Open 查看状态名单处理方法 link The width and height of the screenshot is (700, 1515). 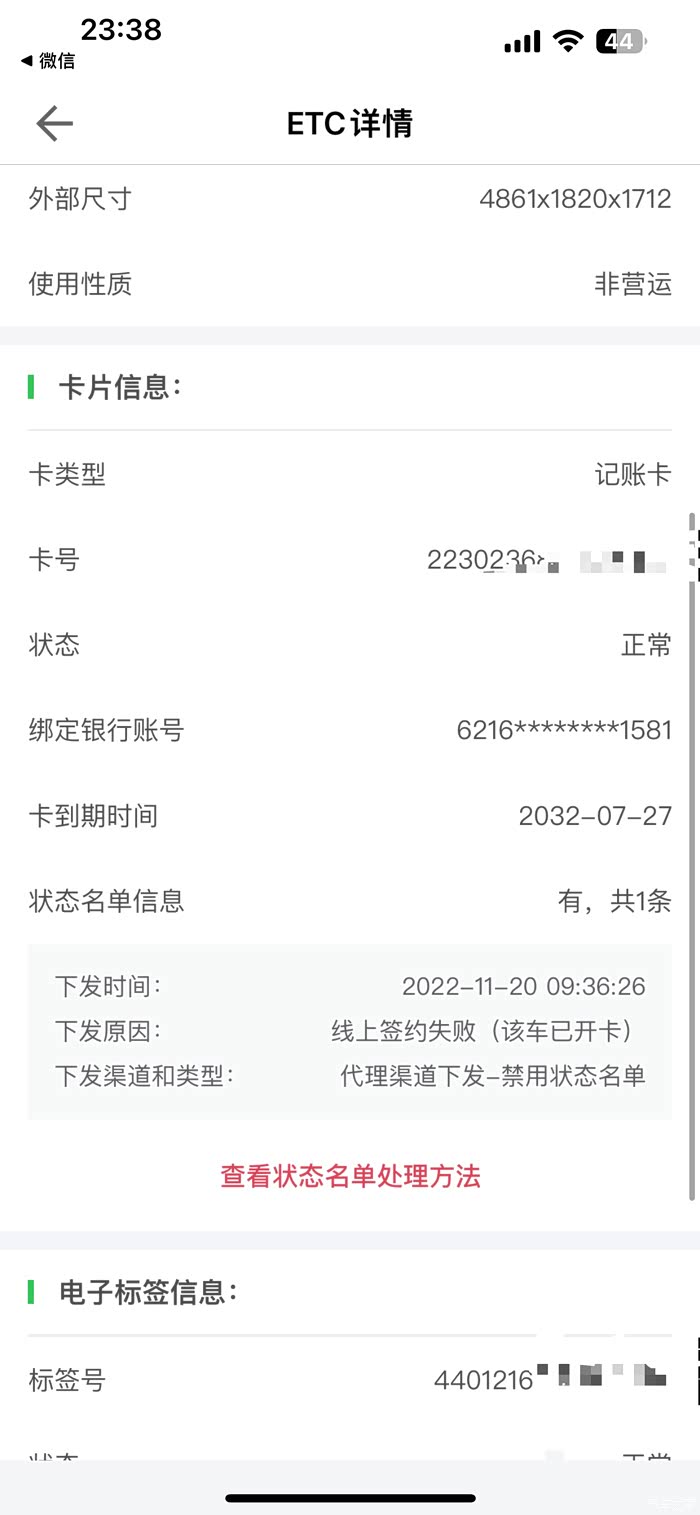[350, 1176]
